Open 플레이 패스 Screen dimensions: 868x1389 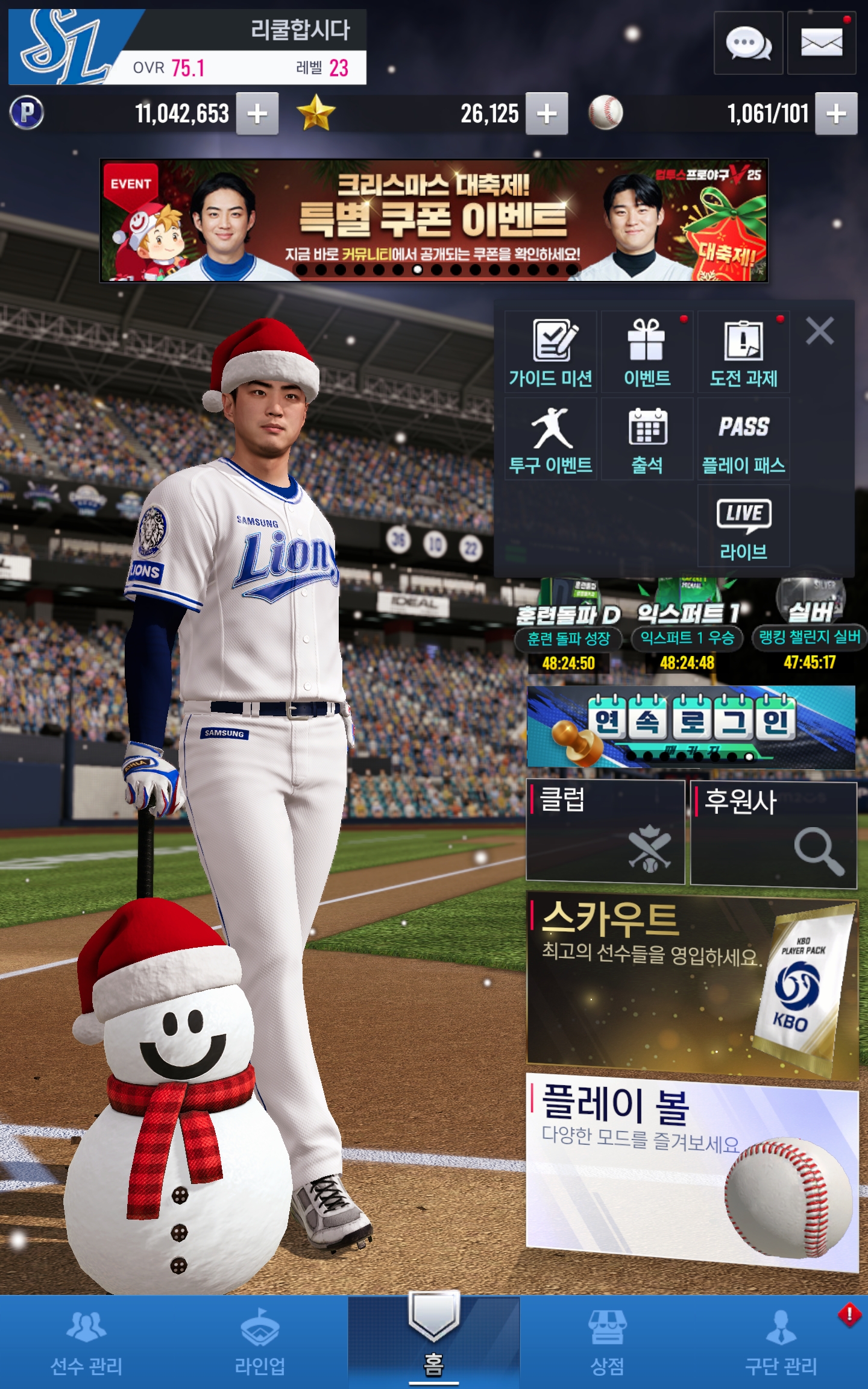point(743,439)
